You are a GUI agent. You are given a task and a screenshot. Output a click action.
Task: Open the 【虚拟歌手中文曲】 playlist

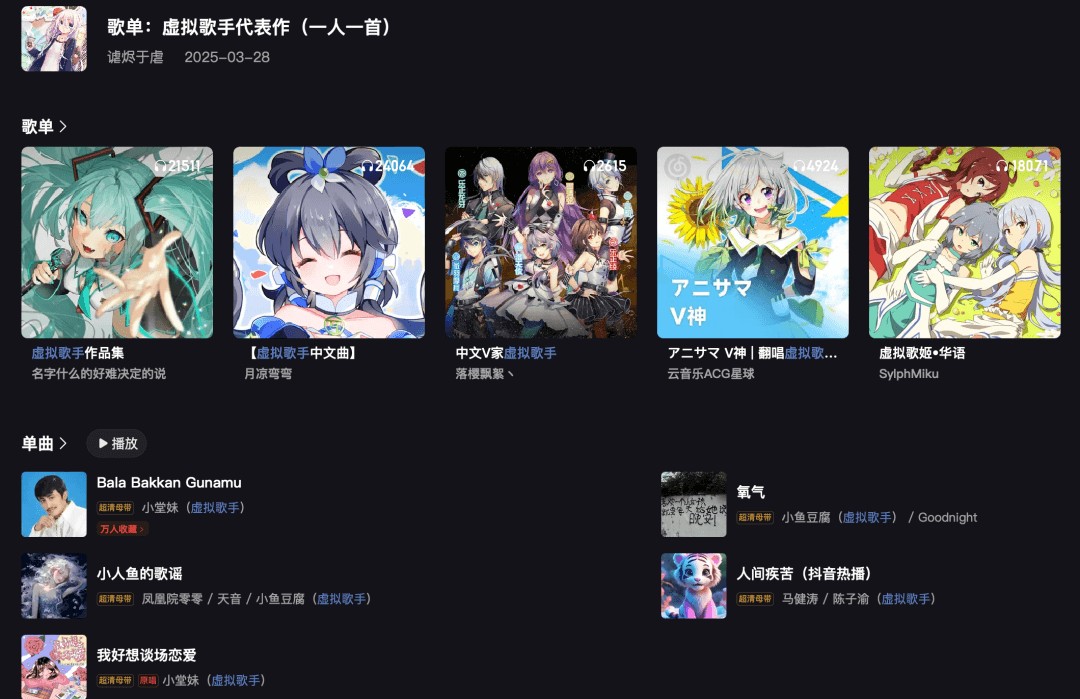point(329,243)
